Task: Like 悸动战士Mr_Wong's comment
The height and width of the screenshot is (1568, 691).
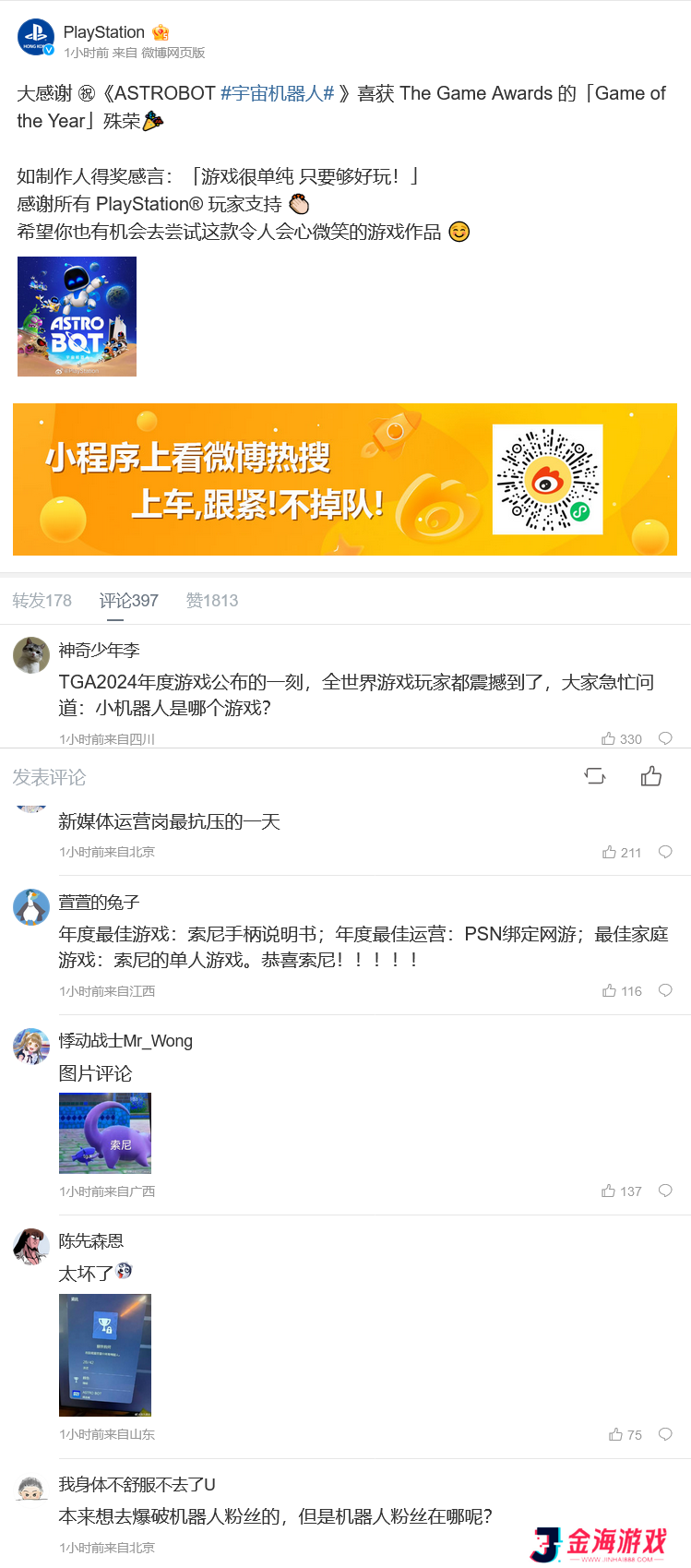Action: point(609,1191)
